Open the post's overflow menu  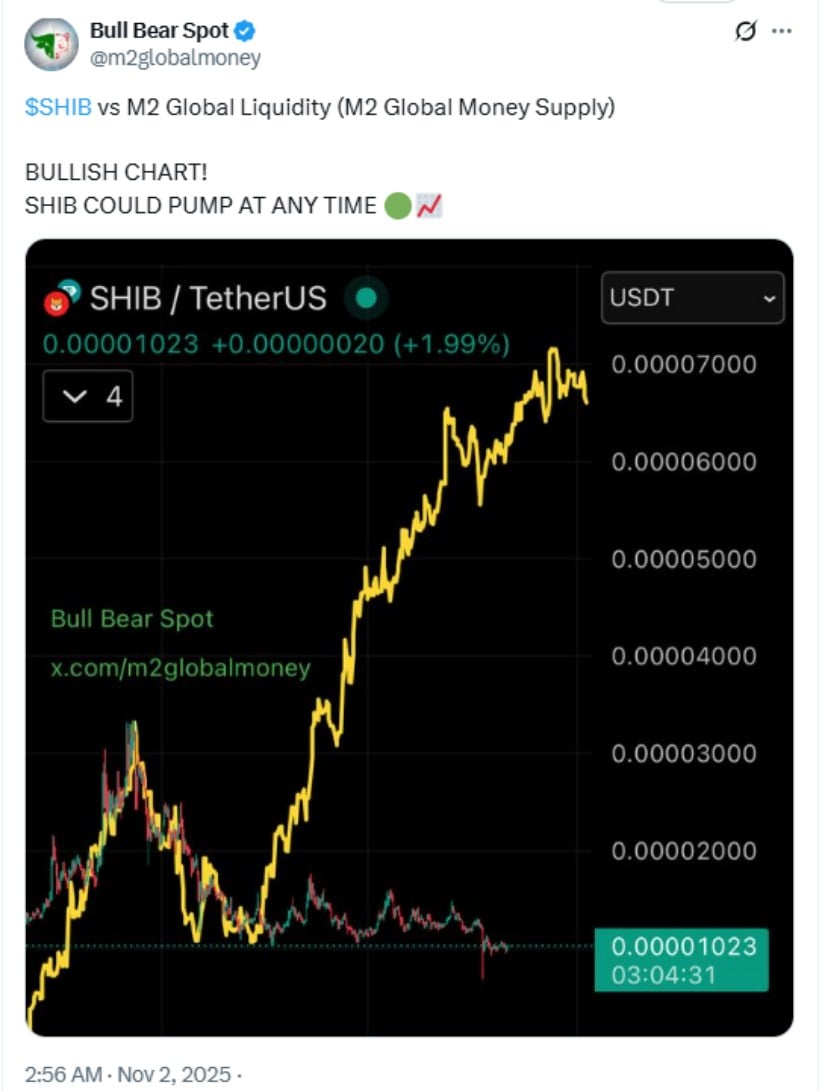tap(782, 32)
